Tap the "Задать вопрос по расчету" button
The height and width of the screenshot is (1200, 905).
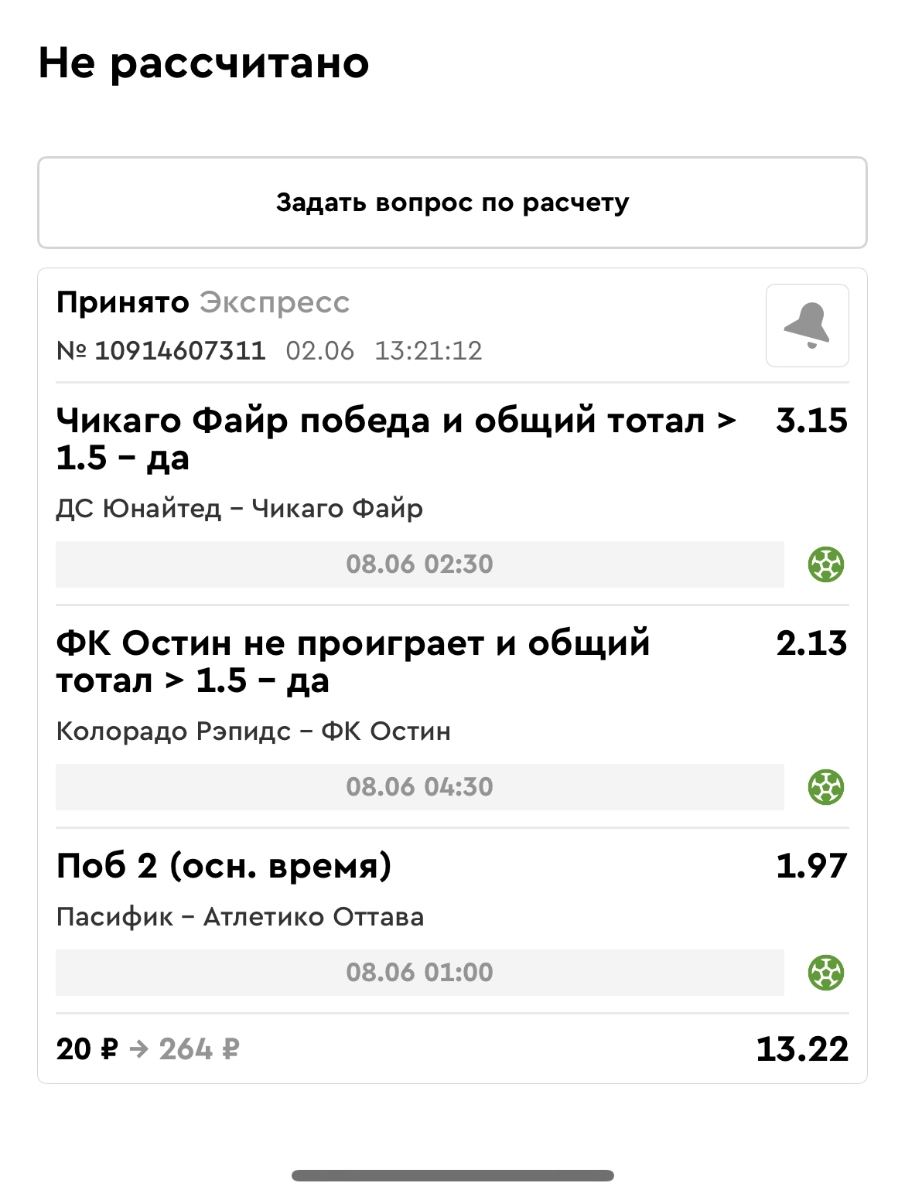click(452, 203)
